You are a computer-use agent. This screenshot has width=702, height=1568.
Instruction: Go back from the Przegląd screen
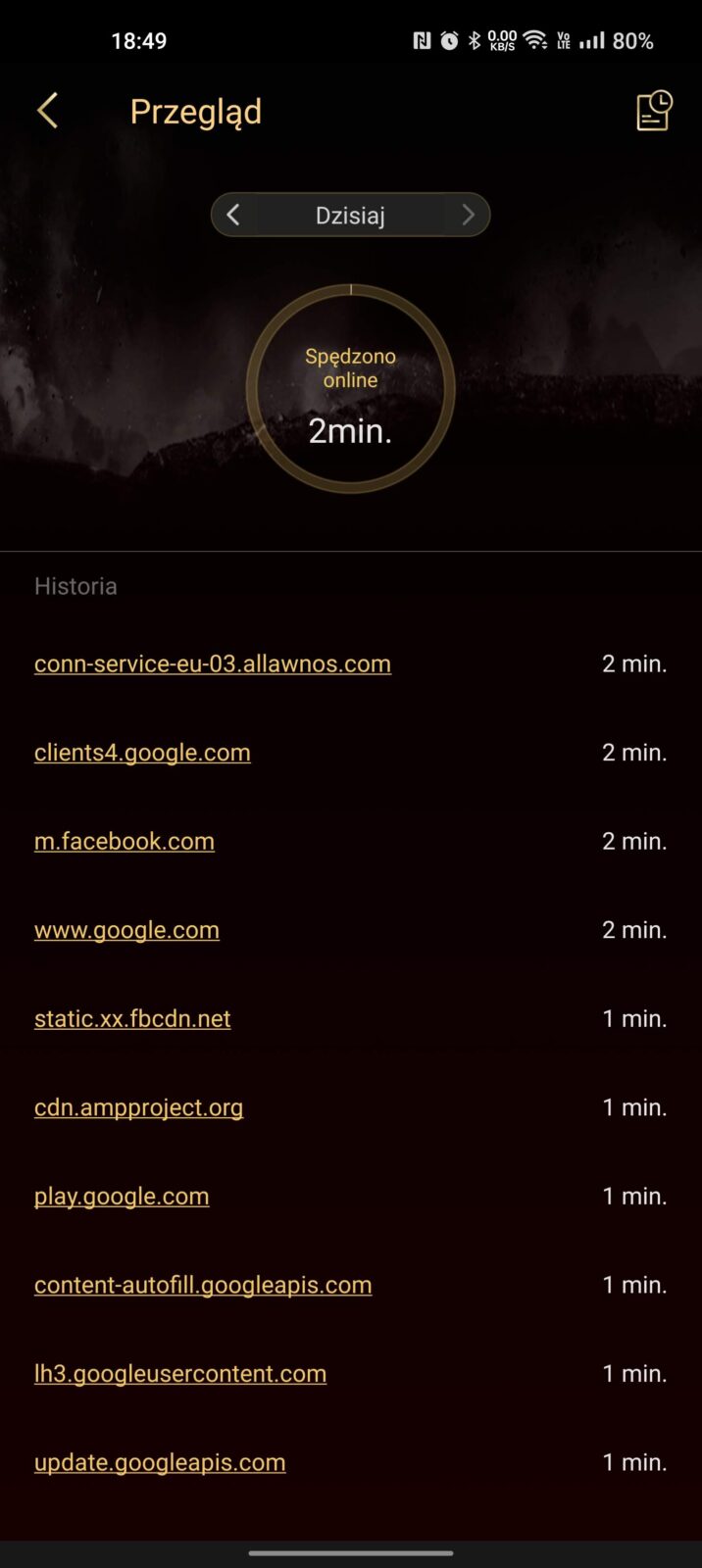[x=47, y=112]
